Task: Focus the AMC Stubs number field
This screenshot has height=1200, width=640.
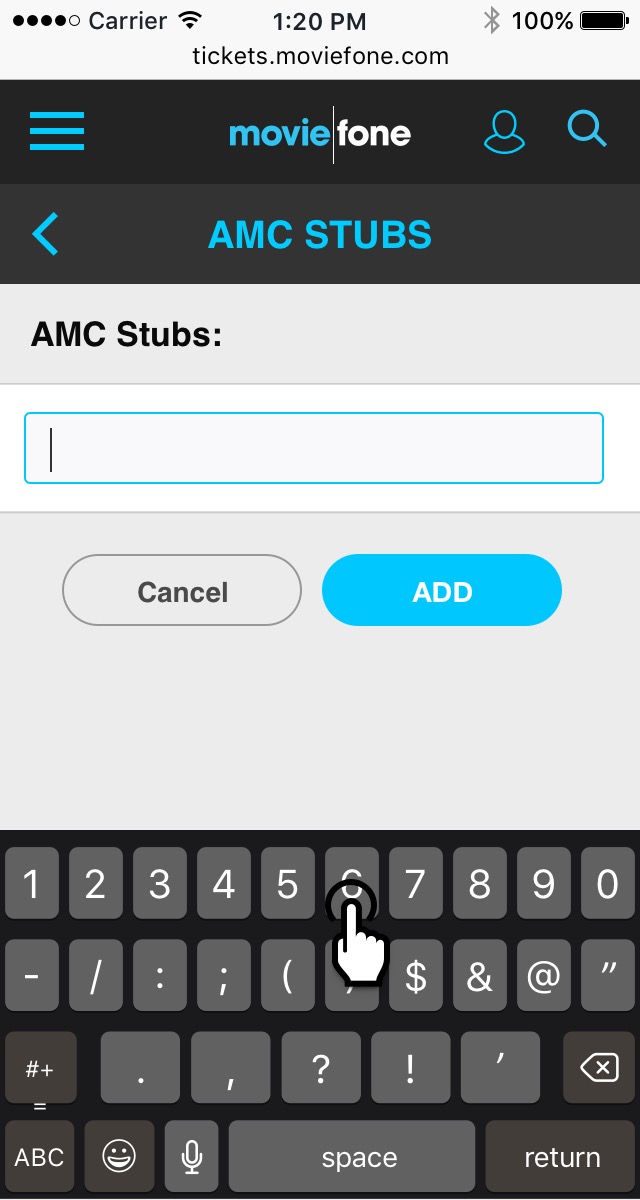Action: 314,448
